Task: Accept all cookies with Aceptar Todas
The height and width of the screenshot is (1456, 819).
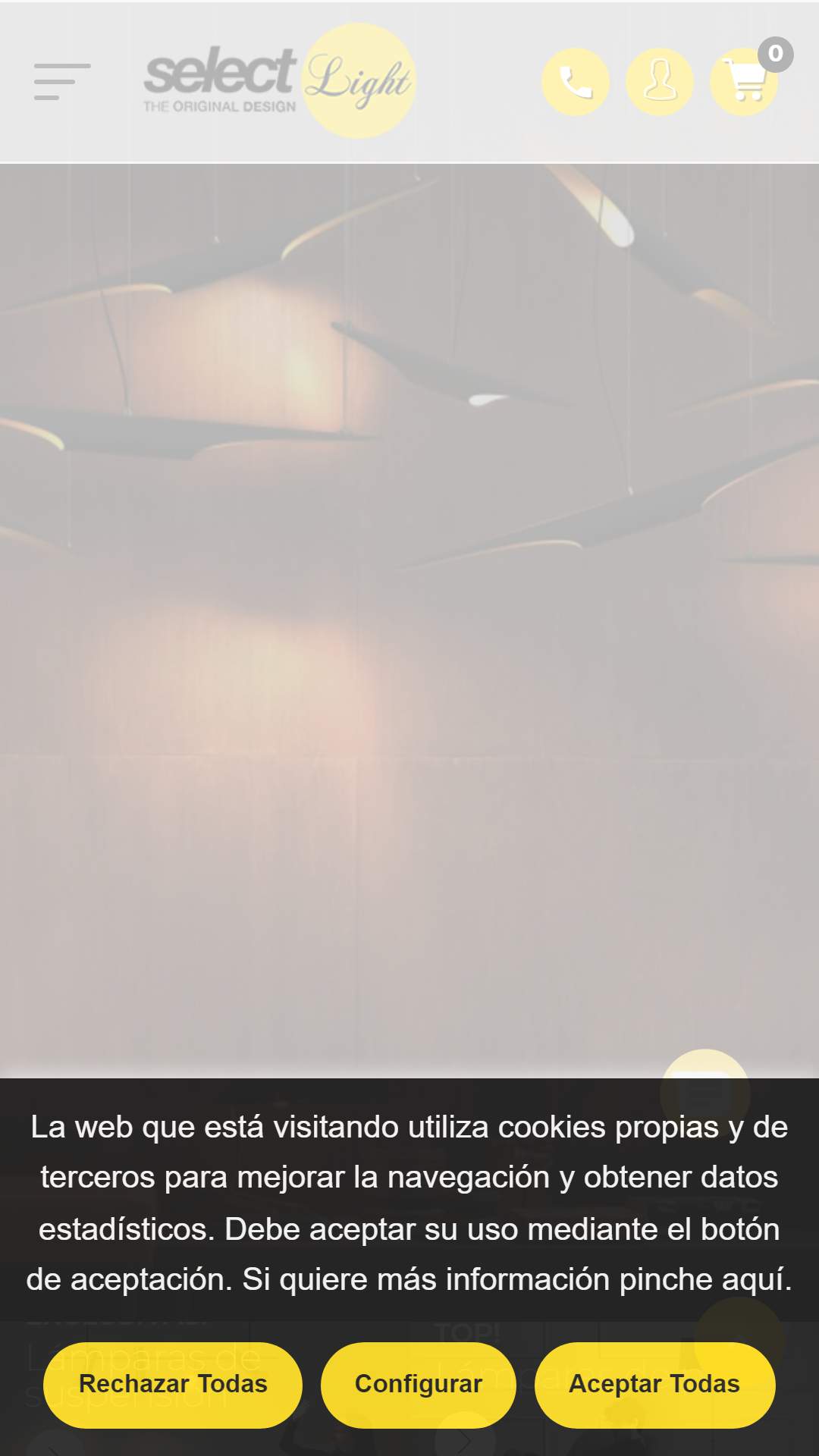Action: (654, 1385)
